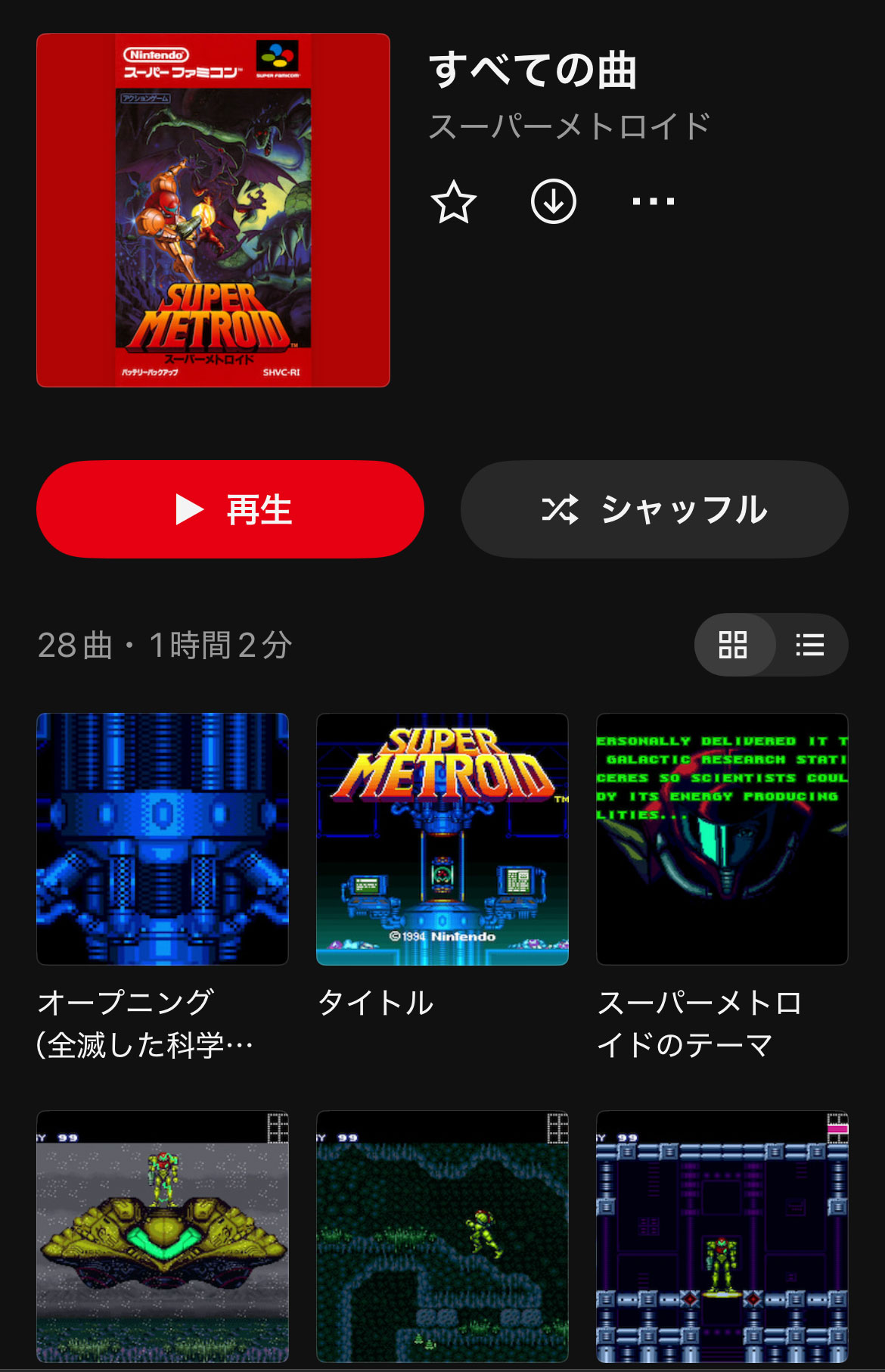The height and width of the screenshot is (1372, 885).
Task: Select the スーパーメトロイドのテーマ track
Action: 722,839
